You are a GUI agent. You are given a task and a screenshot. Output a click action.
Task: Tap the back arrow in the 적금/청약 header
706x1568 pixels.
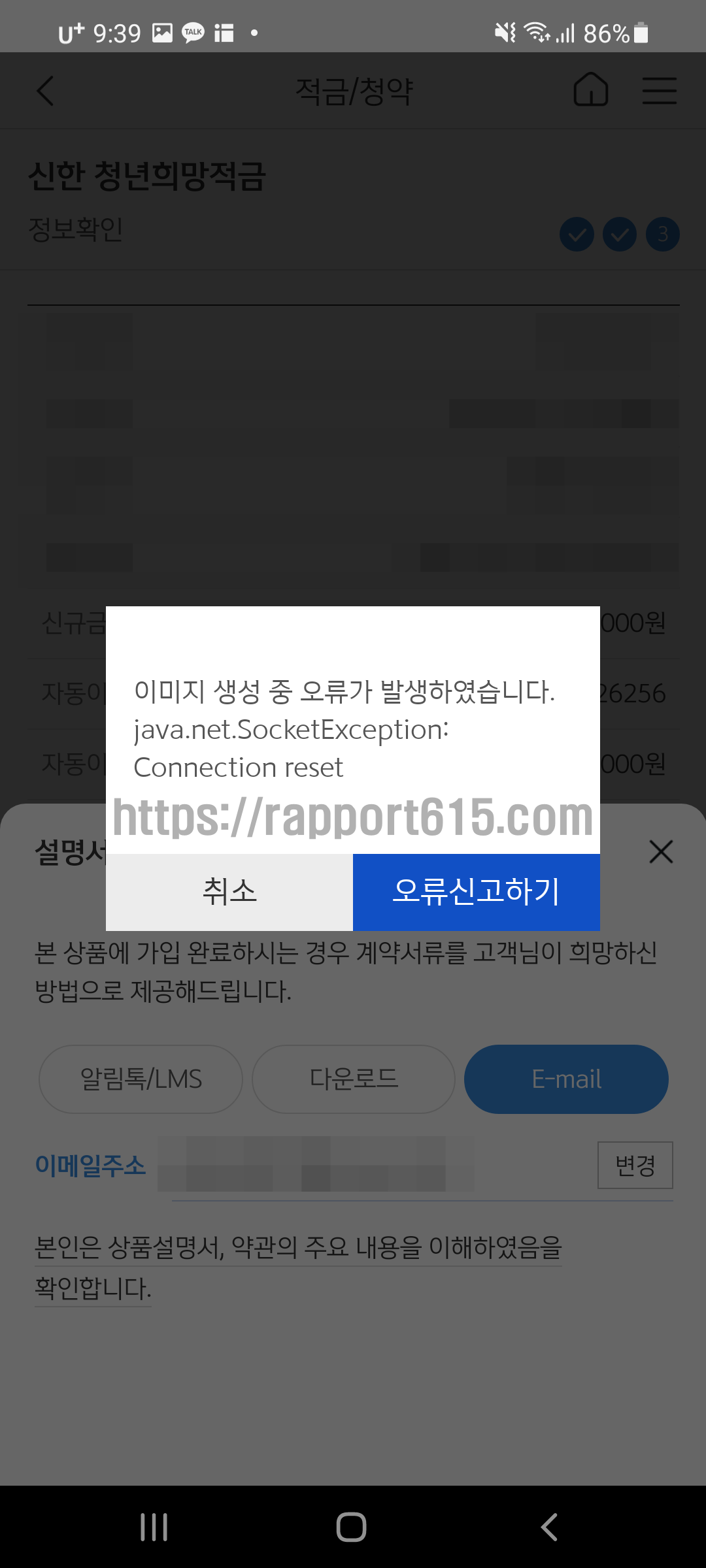46,91
